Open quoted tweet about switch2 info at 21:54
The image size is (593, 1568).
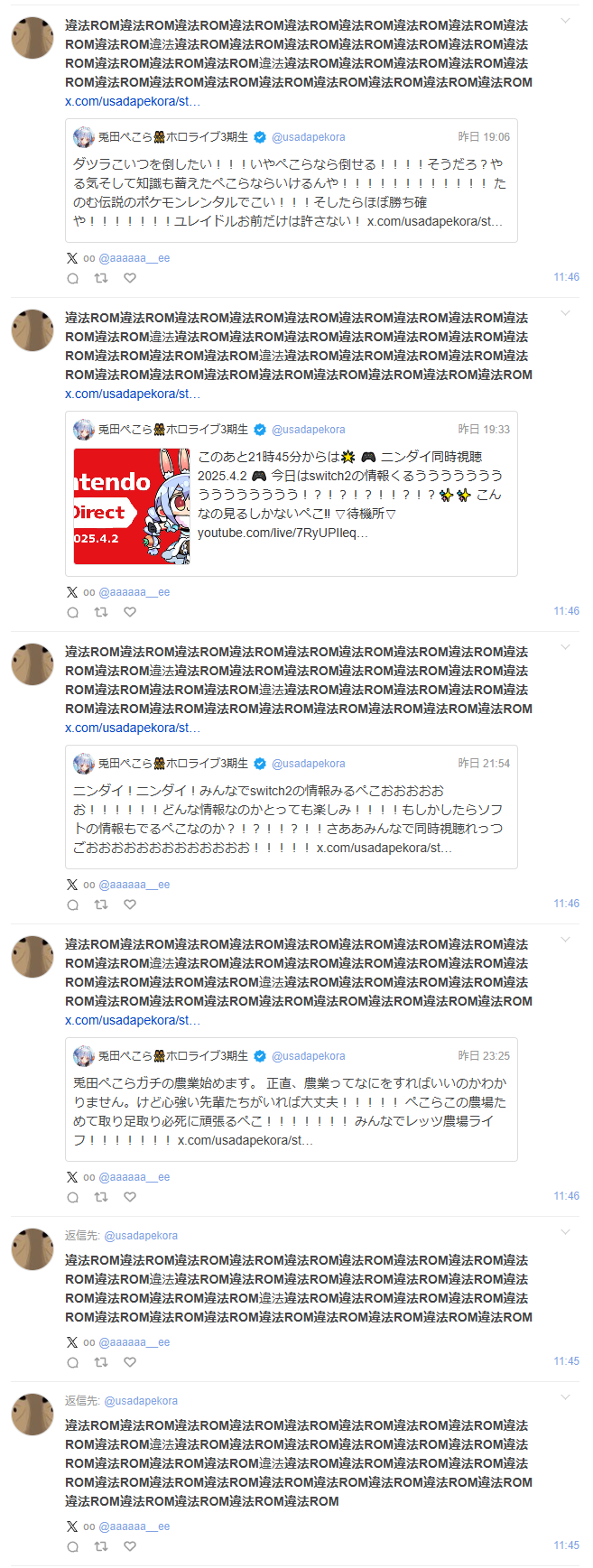tap(291, 819)
